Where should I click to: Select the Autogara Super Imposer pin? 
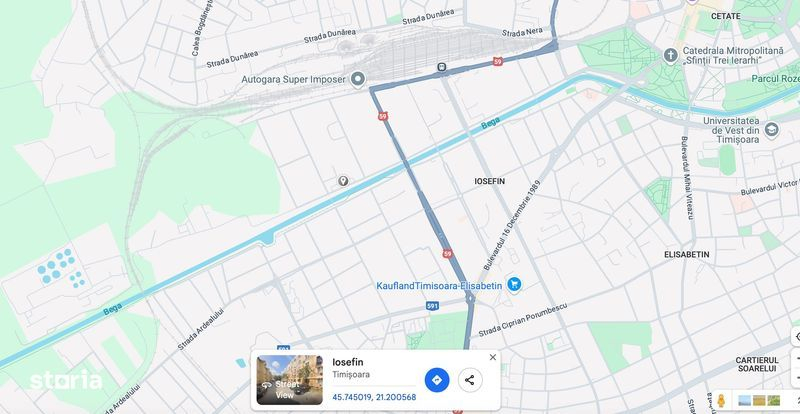pos(358,79)
